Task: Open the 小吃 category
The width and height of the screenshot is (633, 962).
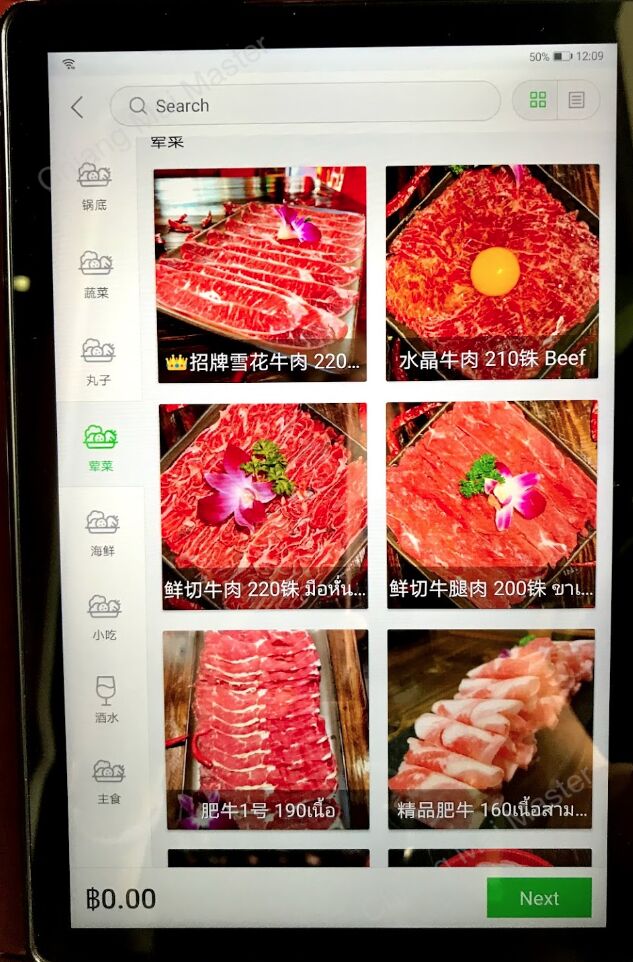Action: (104, 616)
